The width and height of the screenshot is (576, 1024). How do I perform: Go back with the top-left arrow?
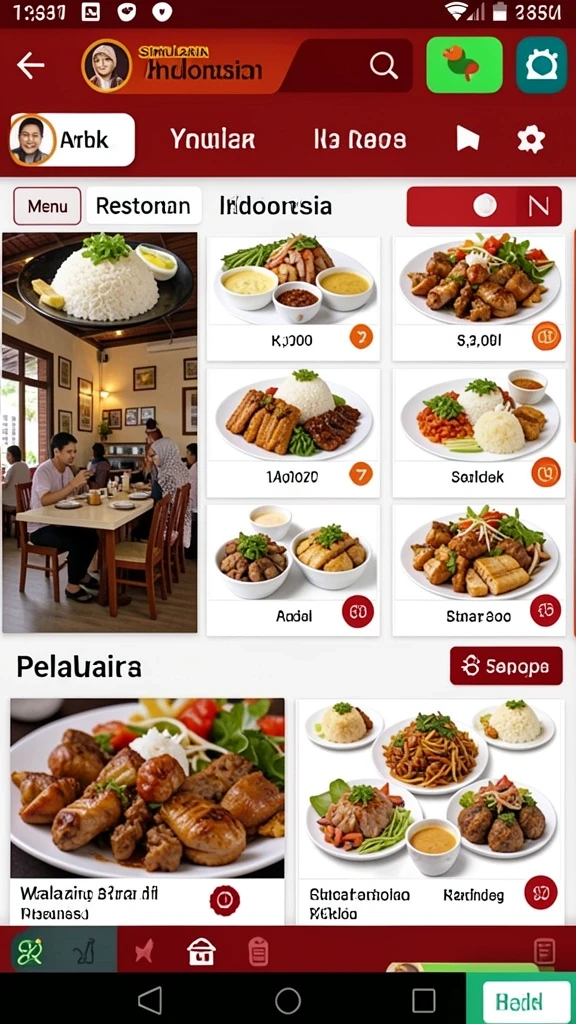click(30, 65)
